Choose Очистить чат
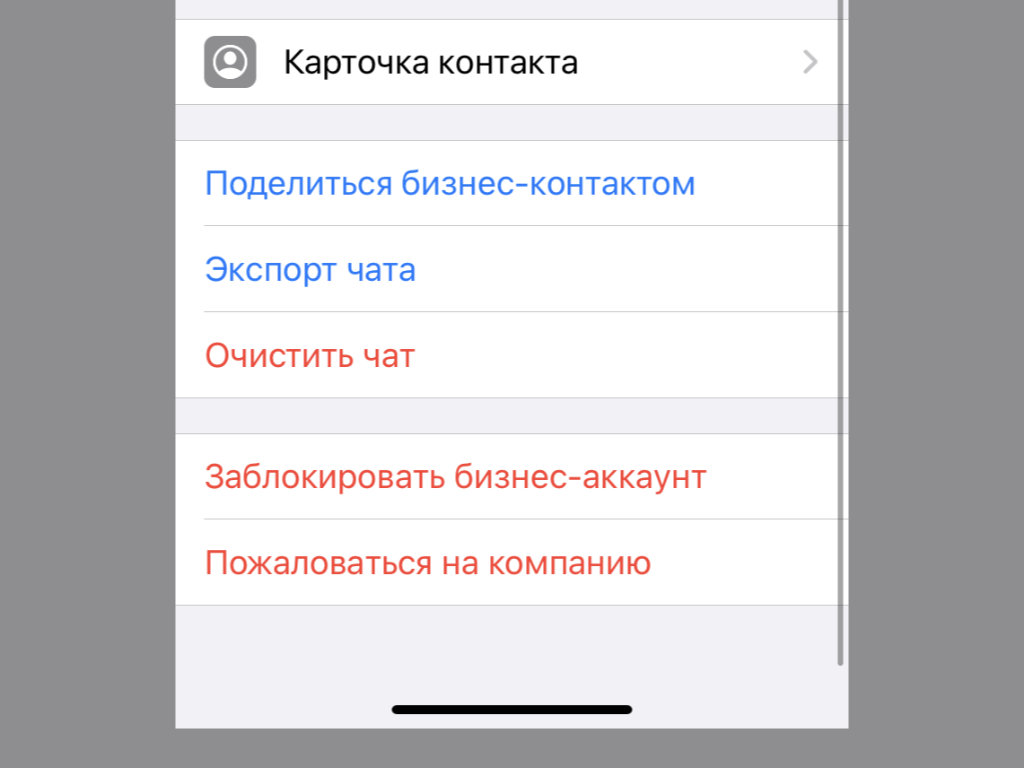 coord(310,355)
